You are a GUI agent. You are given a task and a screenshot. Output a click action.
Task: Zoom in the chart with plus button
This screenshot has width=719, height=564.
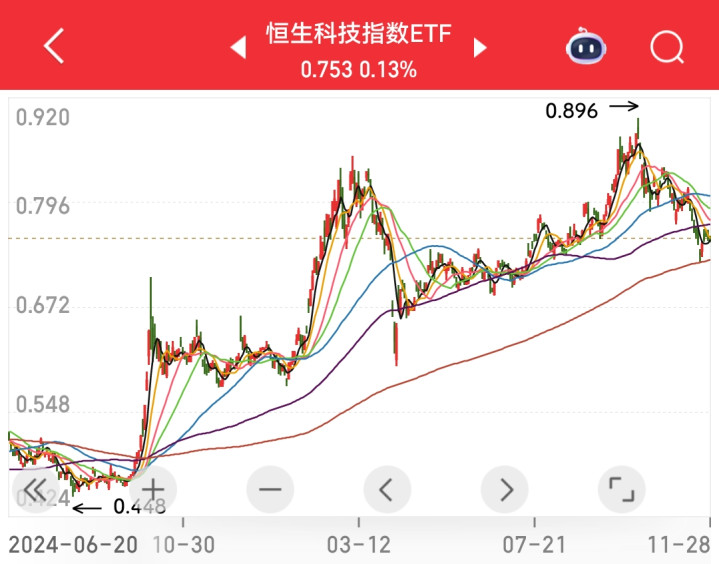(153, 489)
